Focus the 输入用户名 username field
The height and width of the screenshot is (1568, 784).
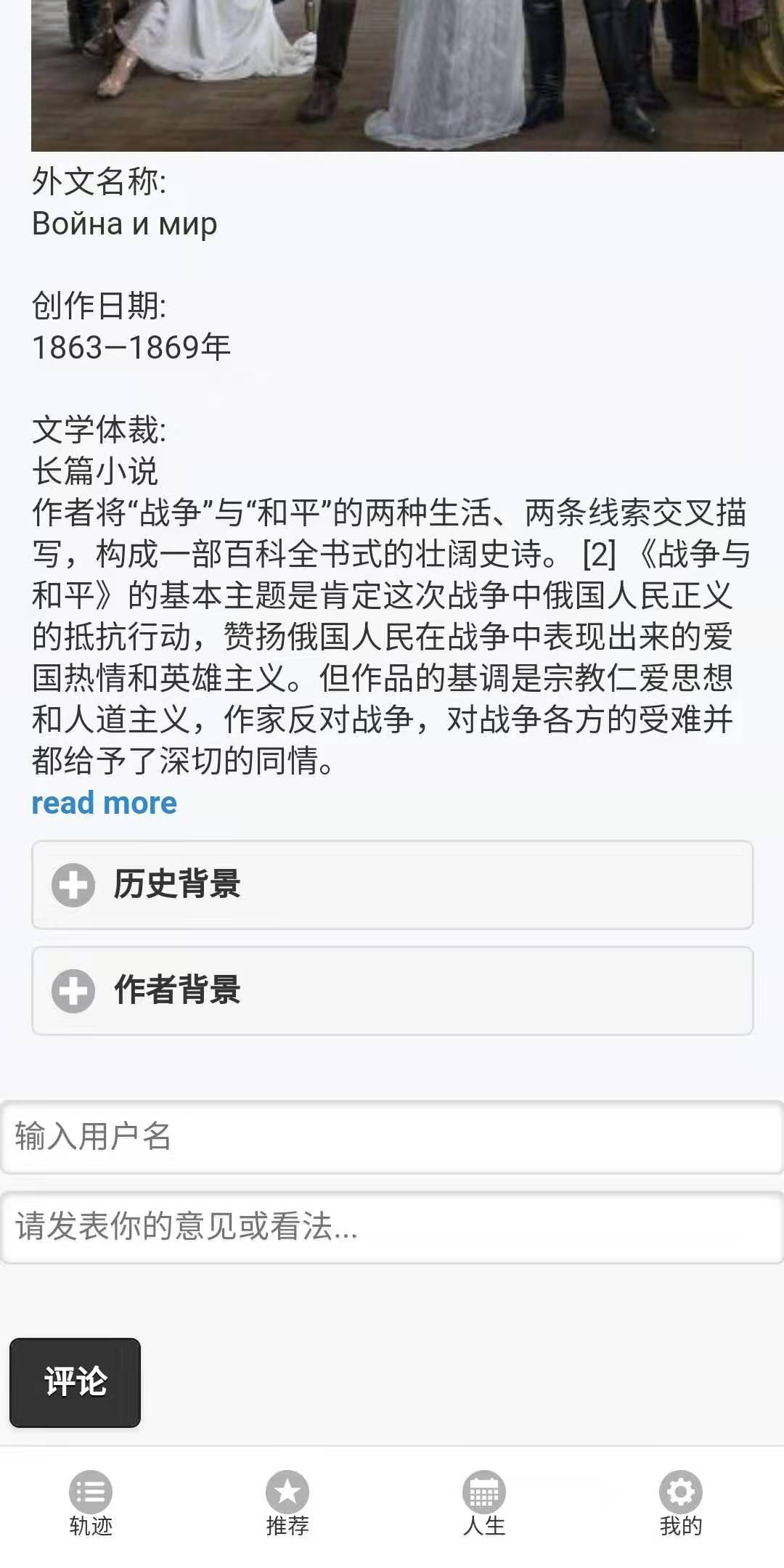392,1137
